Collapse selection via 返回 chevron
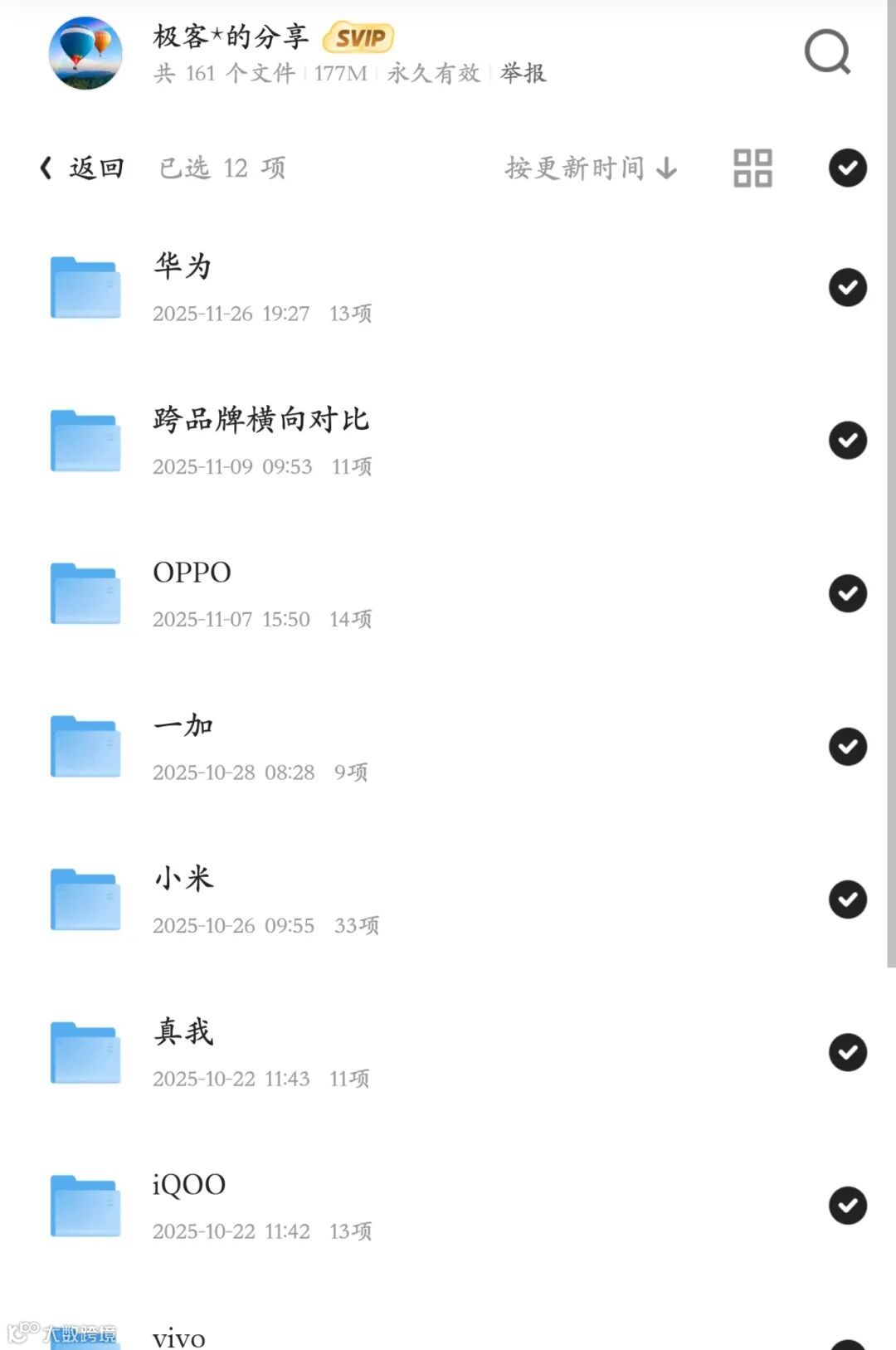Screen dimensions: 896x1350 point(46,166)
